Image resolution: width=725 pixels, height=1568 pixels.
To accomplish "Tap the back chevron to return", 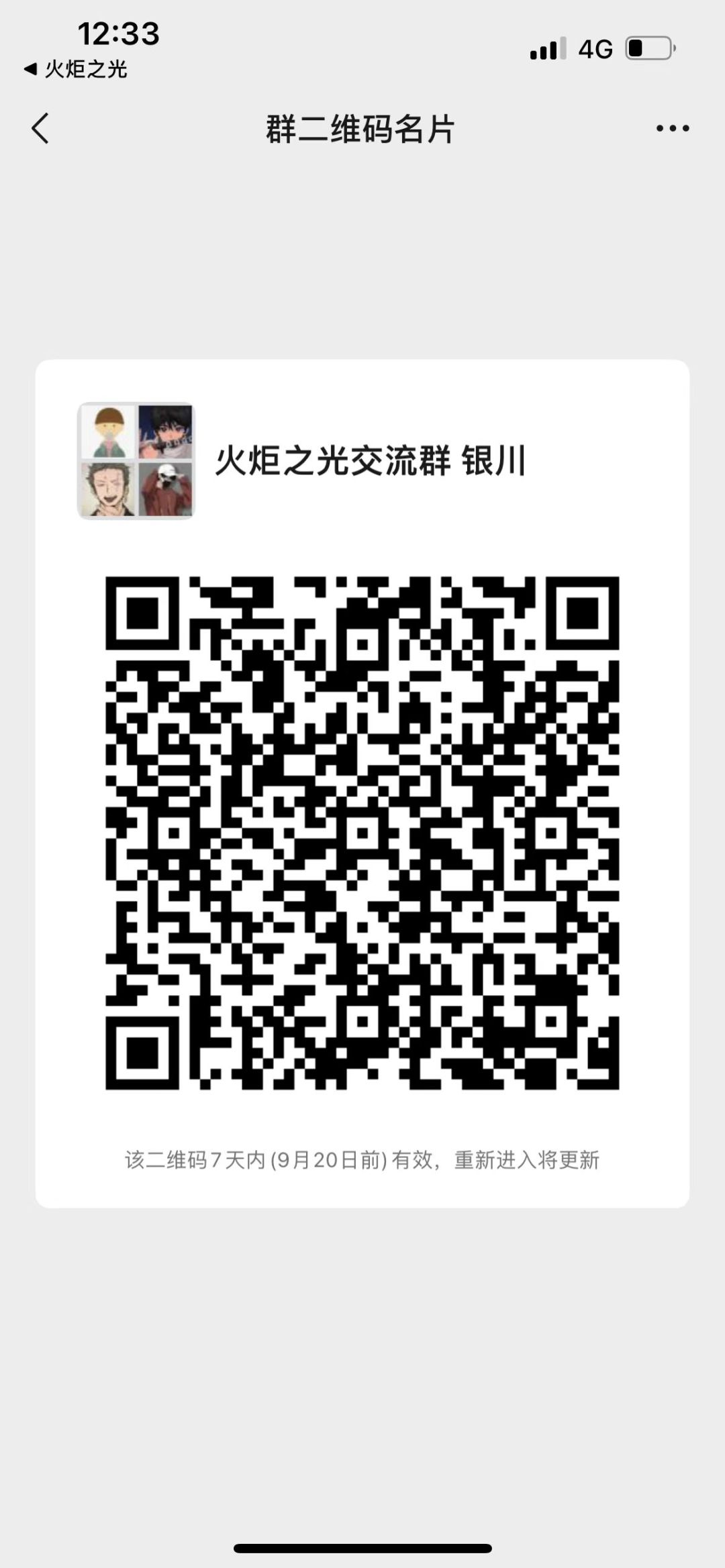I will point(40,129).
